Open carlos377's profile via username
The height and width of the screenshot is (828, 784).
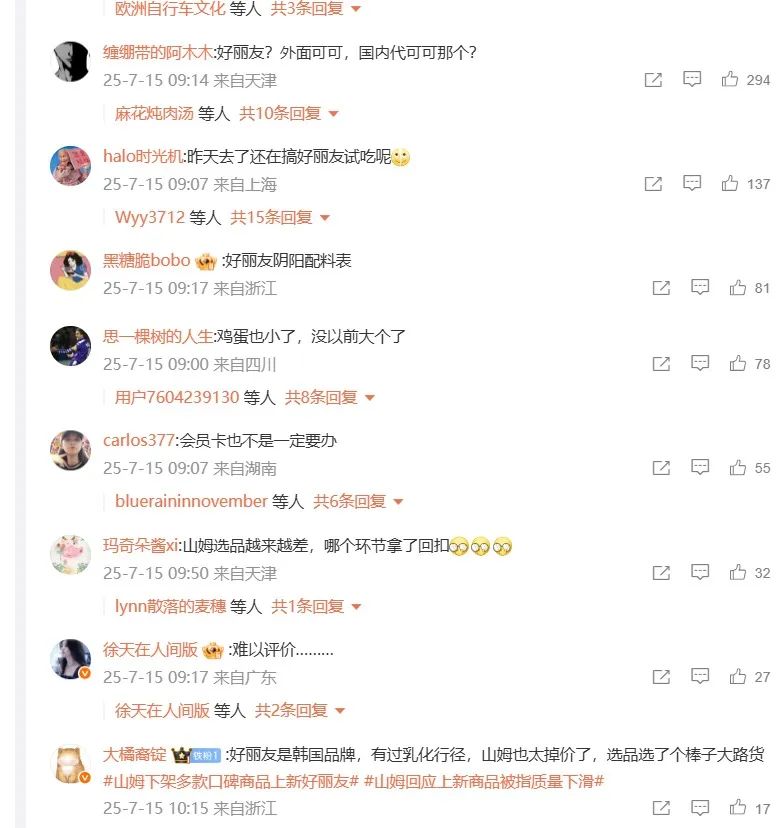pyautogui.click(x=138, y=440)
